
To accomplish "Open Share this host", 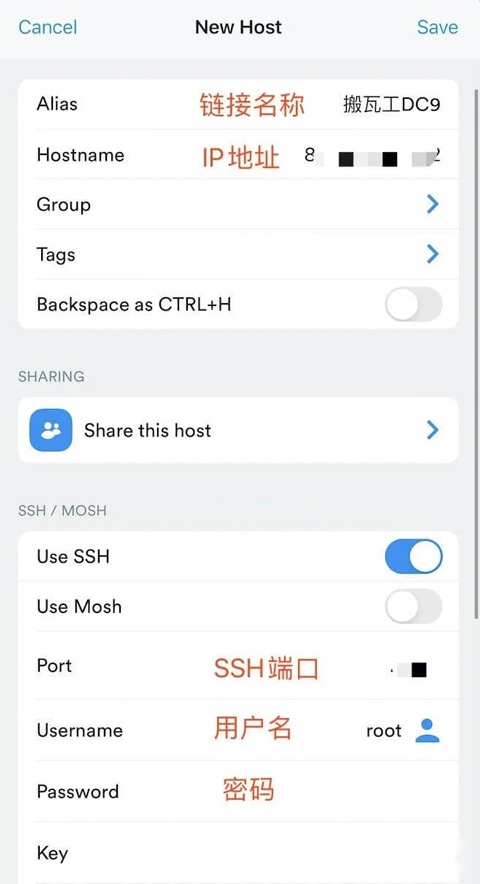I will tap(238, 430).
